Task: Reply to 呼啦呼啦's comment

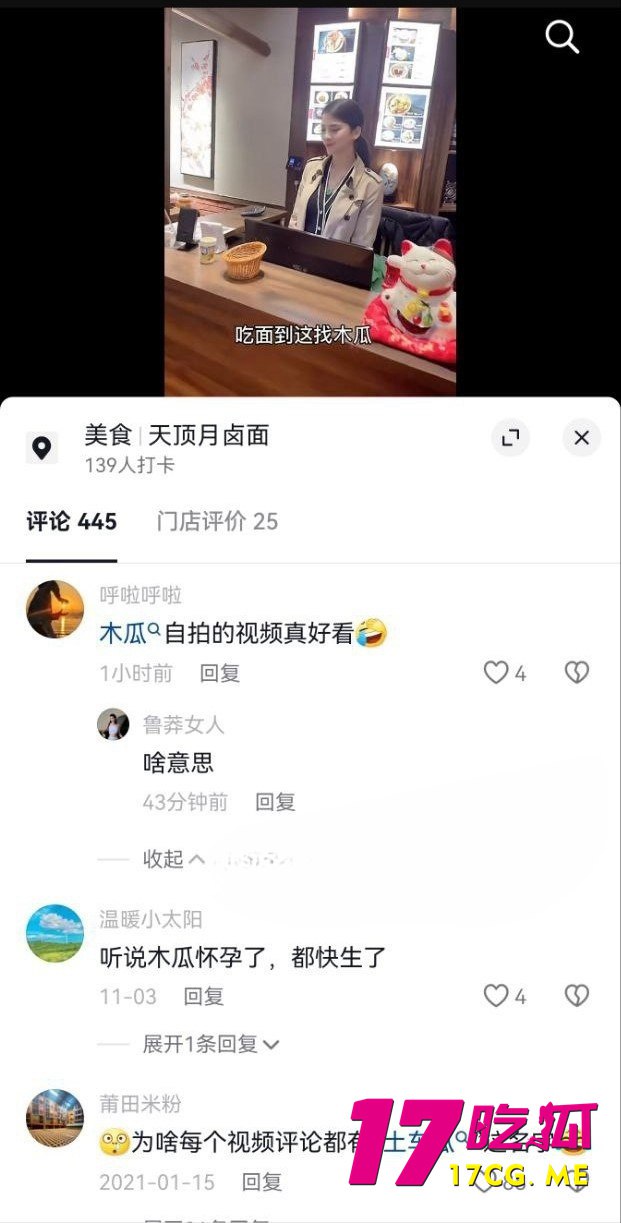Action: pyautogui.click(x=220, y=673)
